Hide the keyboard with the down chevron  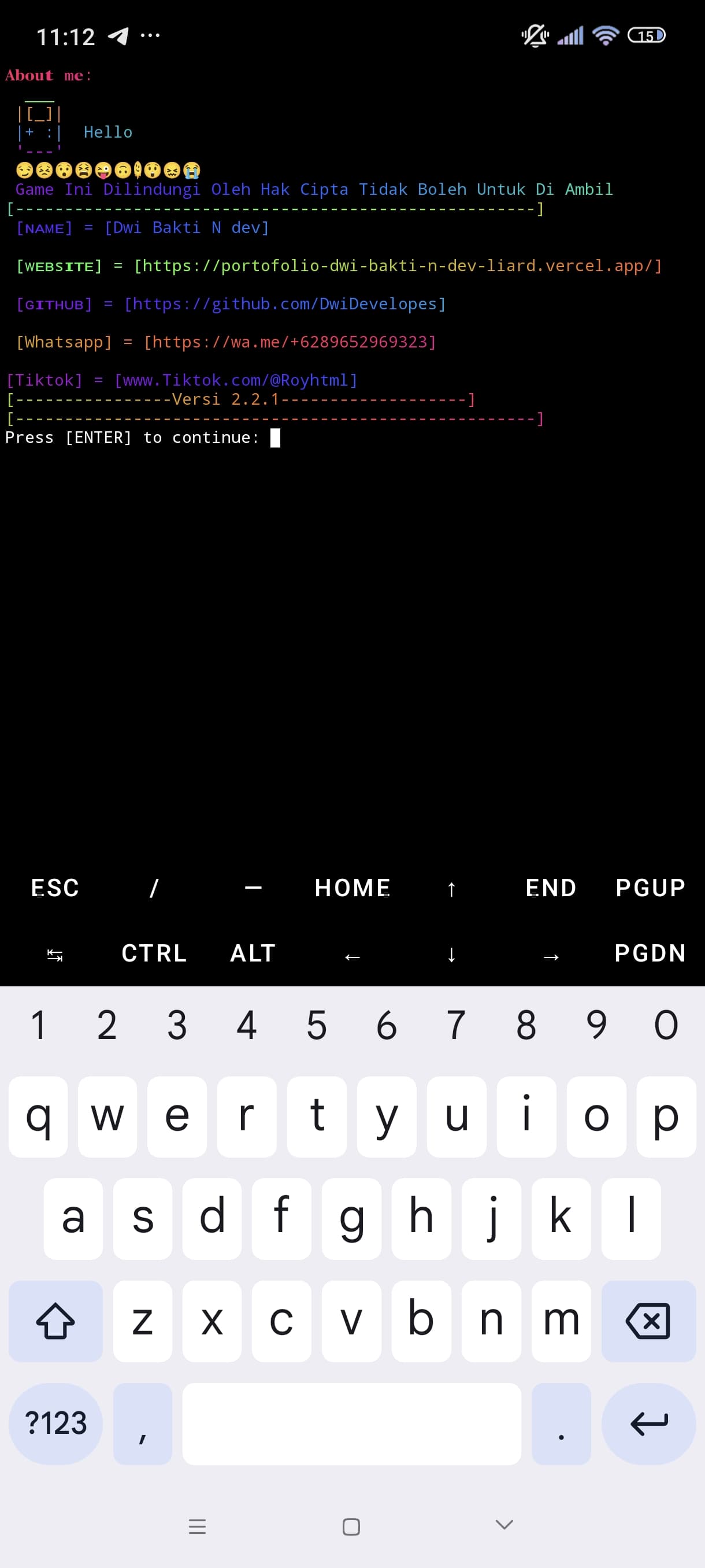tap(504, 1524)
